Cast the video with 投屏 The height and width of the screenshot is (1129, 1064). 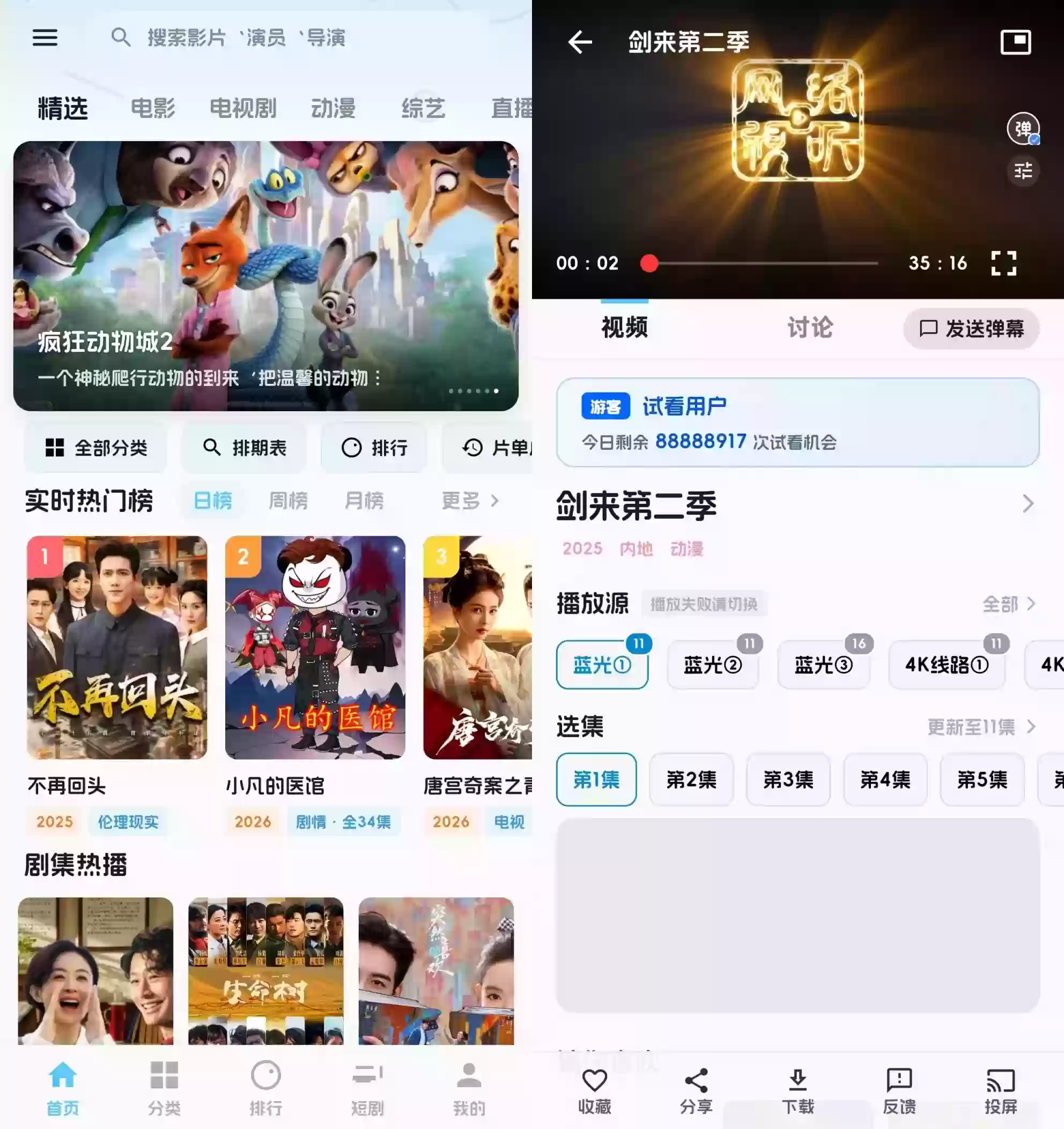tap(1000, 1089)
